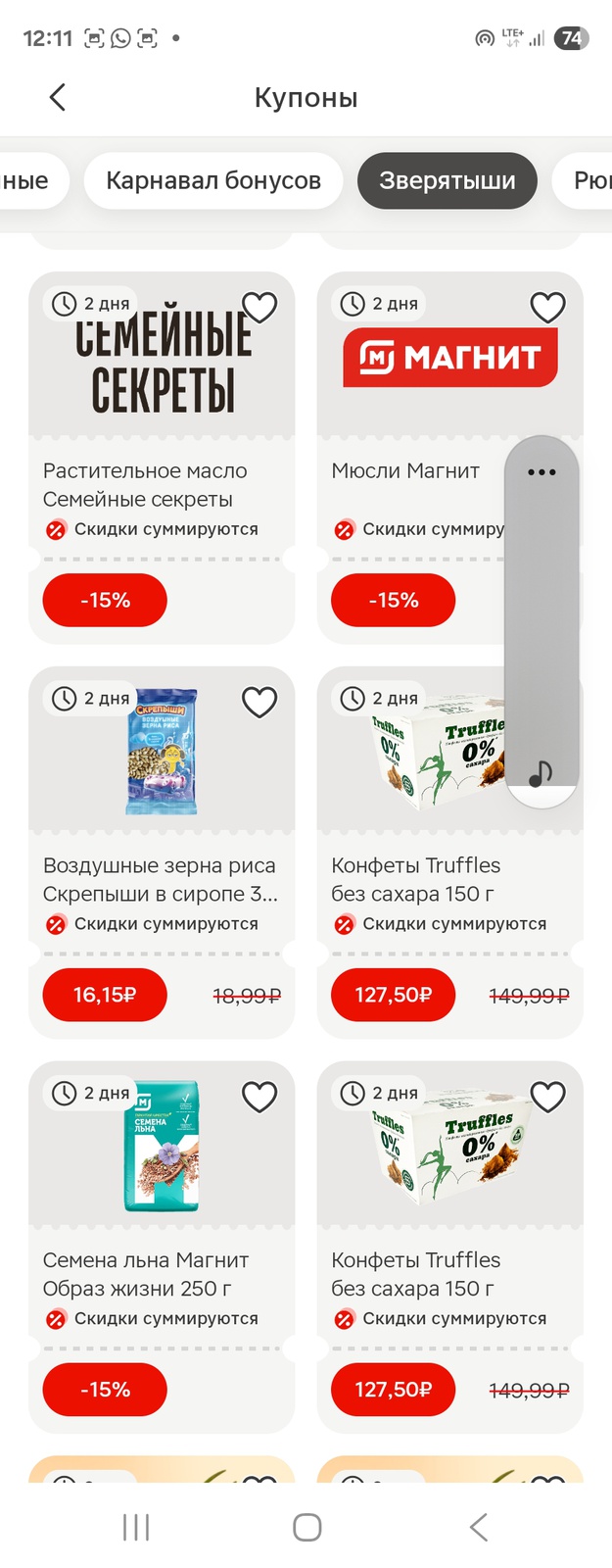Switch to the Карнавал бонусов chip

[213, 181]
